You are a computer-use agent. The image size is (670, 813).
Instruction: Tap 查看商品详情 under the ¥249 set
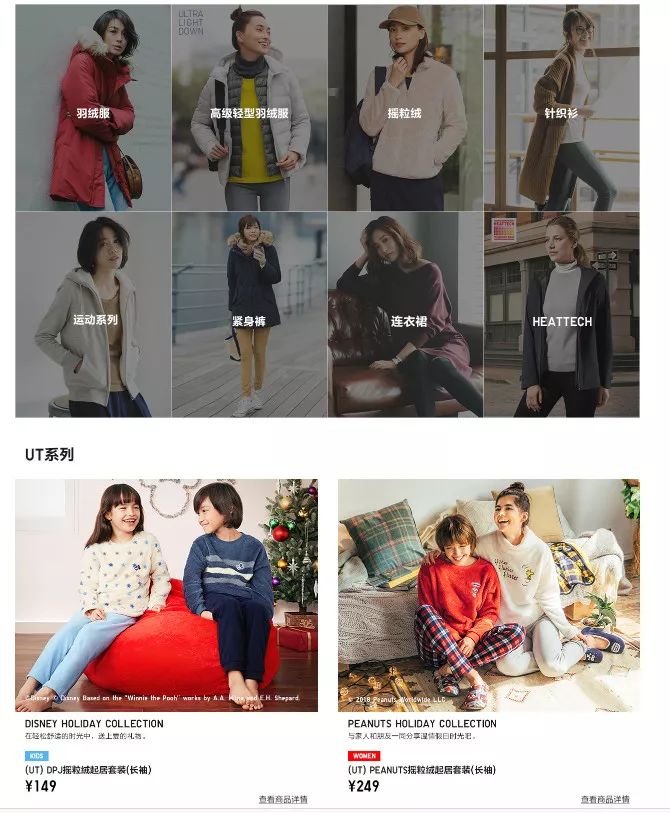click(605, 799)
